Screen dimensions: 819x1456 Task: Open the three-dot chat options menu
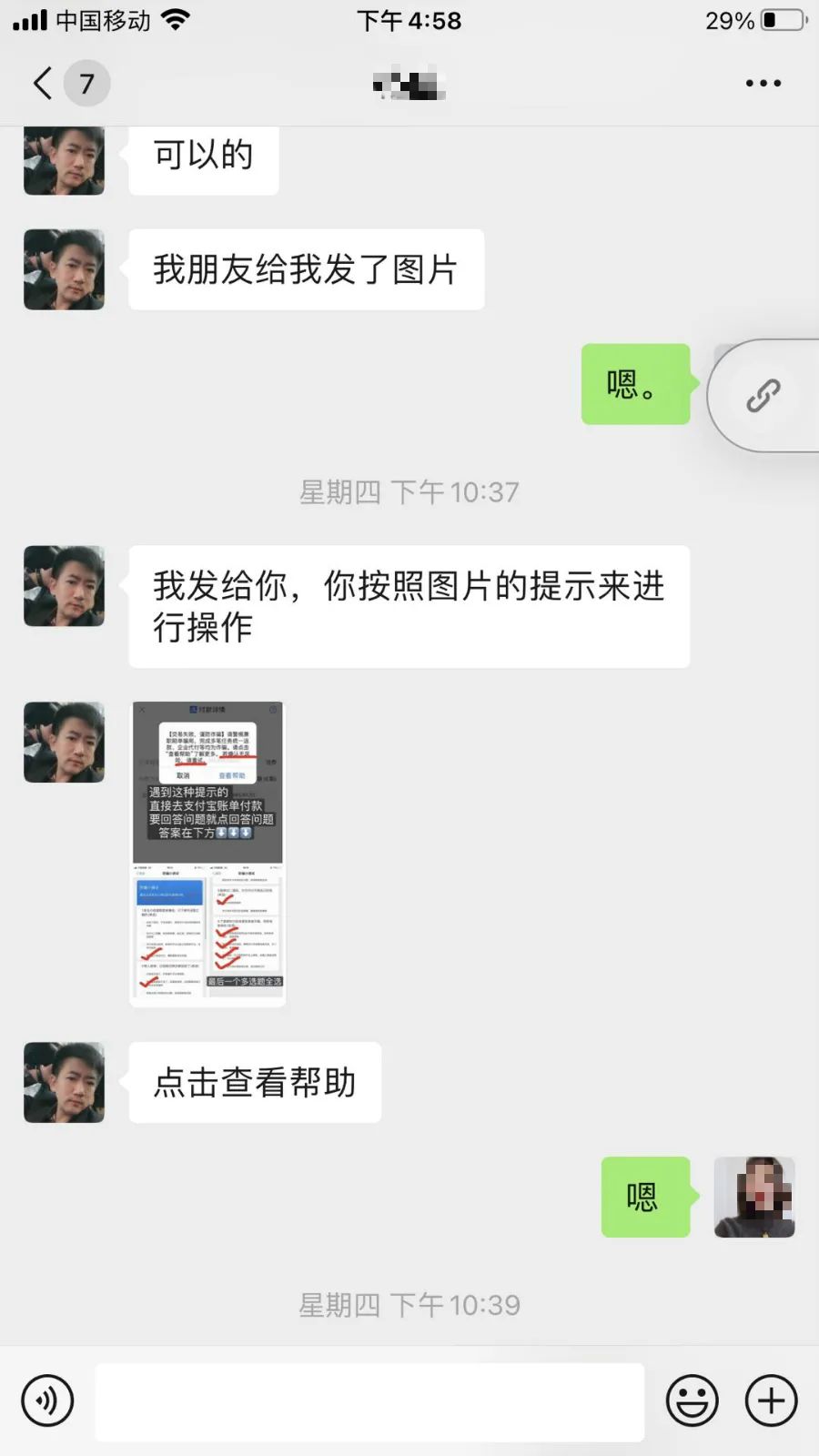(x=763, y=83)
